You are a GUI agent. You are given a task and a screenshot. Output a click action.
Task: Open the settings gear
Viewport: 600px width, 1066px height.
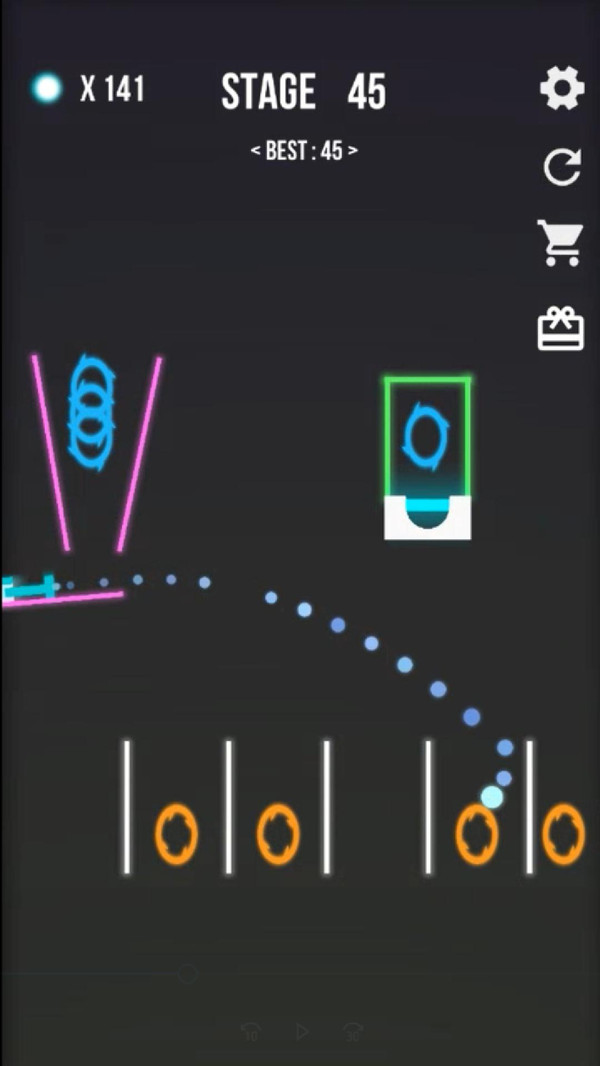point(561,89)
